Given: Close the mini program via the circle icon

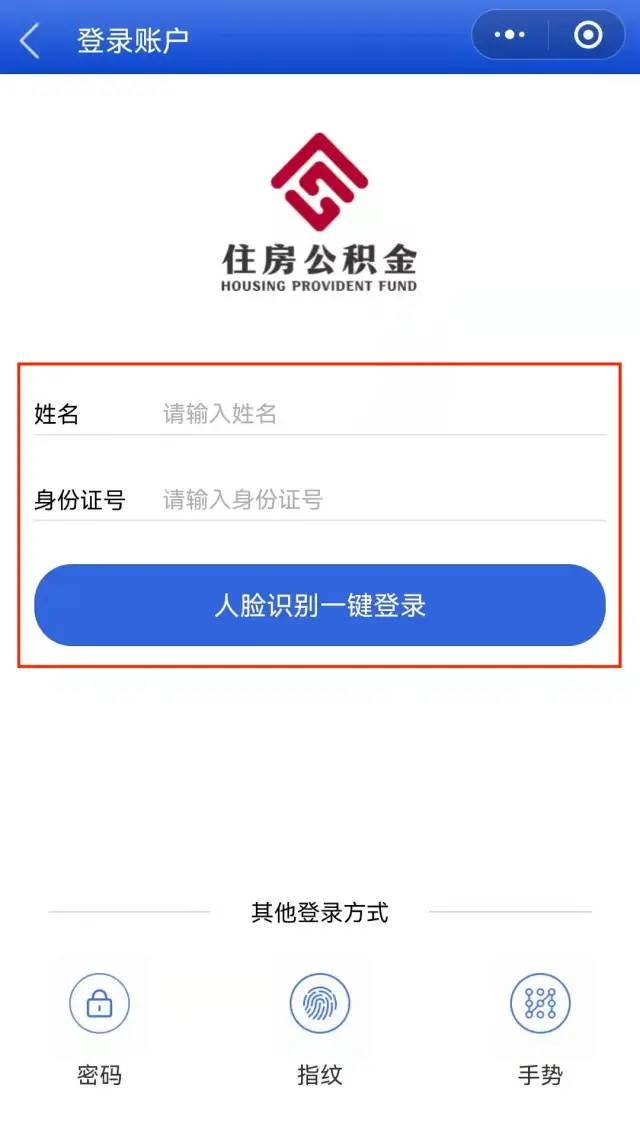Looking at the screenshot, I should 588,34.
